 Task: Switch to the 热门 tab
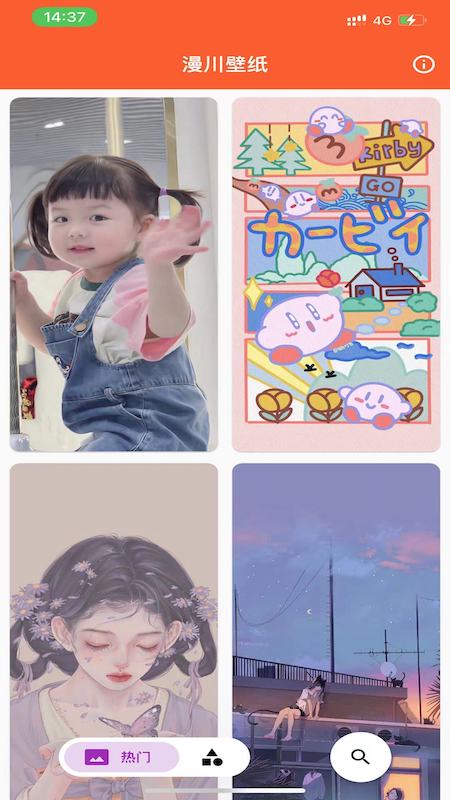(x=121, y=757)
